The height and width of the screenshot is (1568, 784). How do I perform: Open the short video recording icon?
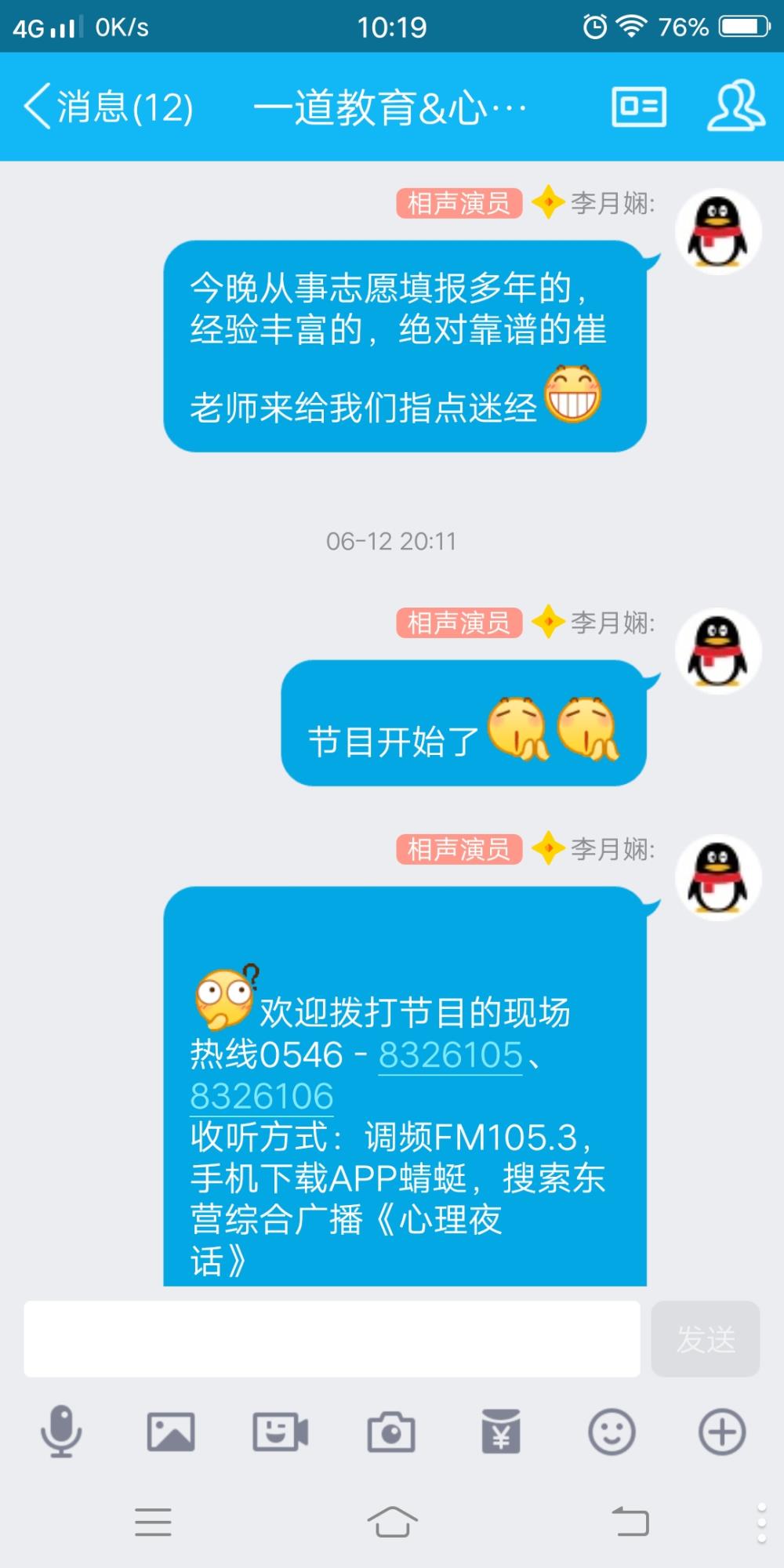point(281,1432)
